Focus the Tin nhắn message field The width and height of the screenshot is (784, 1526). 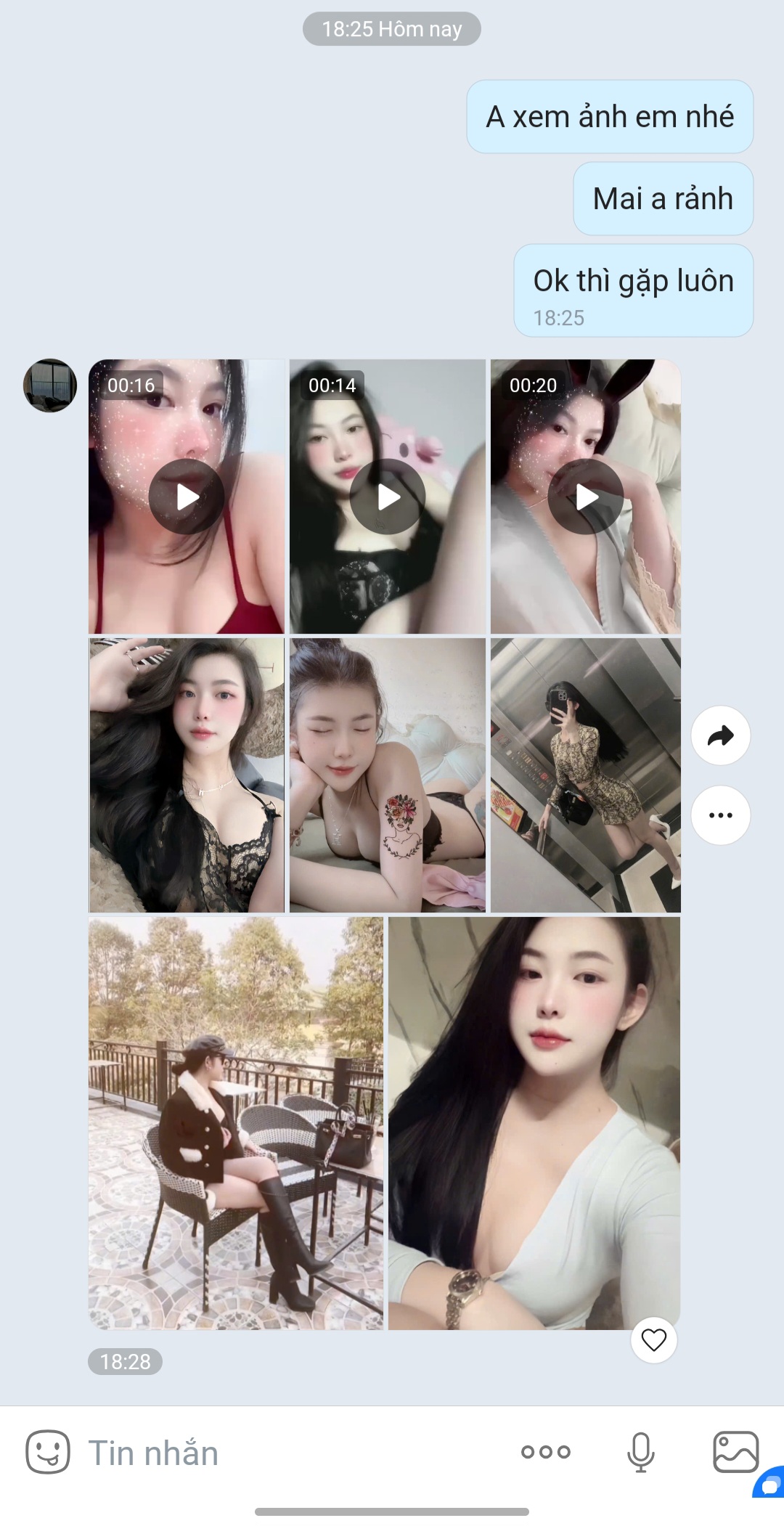click(x=290, y=1453)
